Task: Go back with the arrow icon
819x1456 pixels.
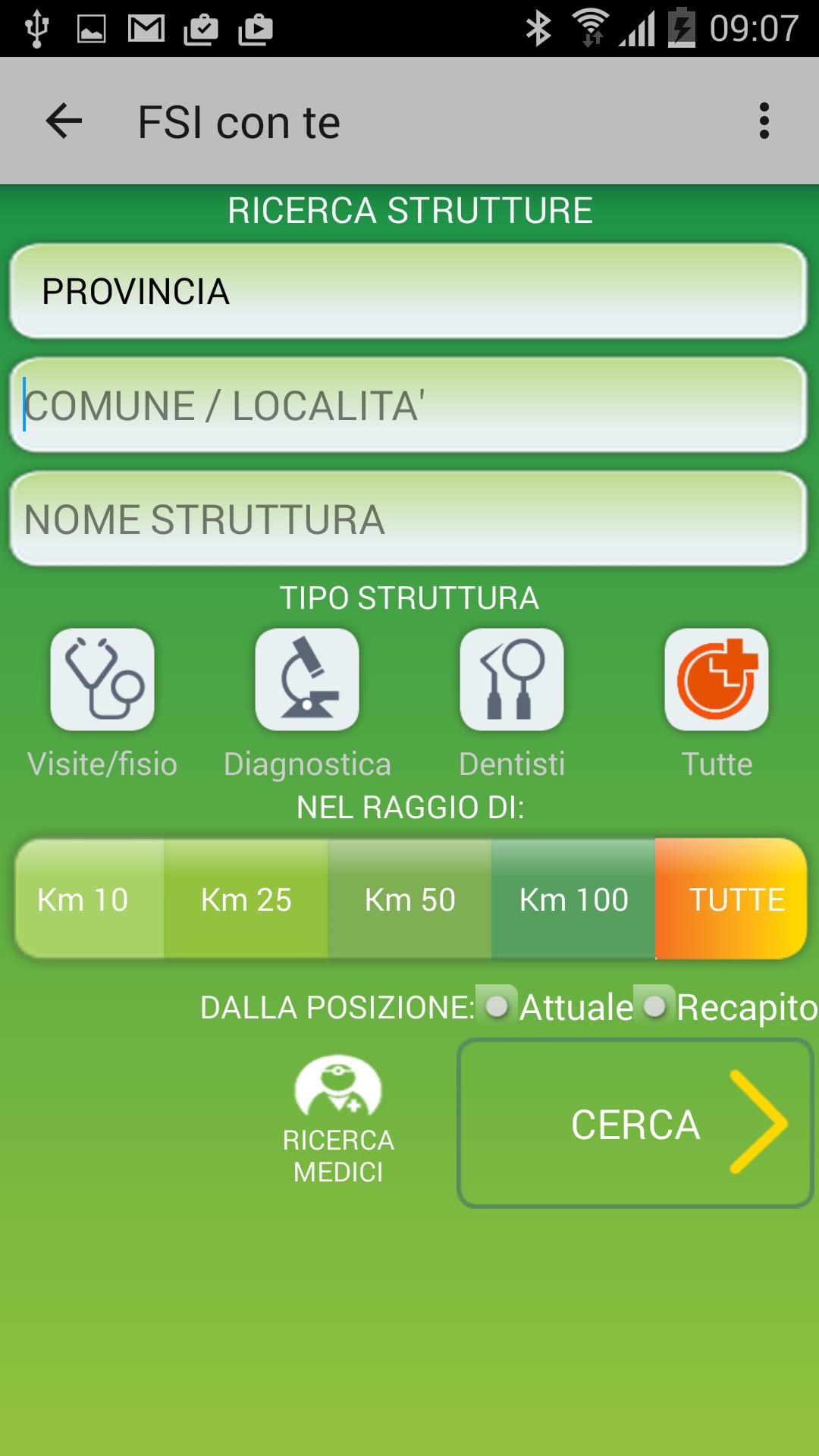Action: (64, 121)
